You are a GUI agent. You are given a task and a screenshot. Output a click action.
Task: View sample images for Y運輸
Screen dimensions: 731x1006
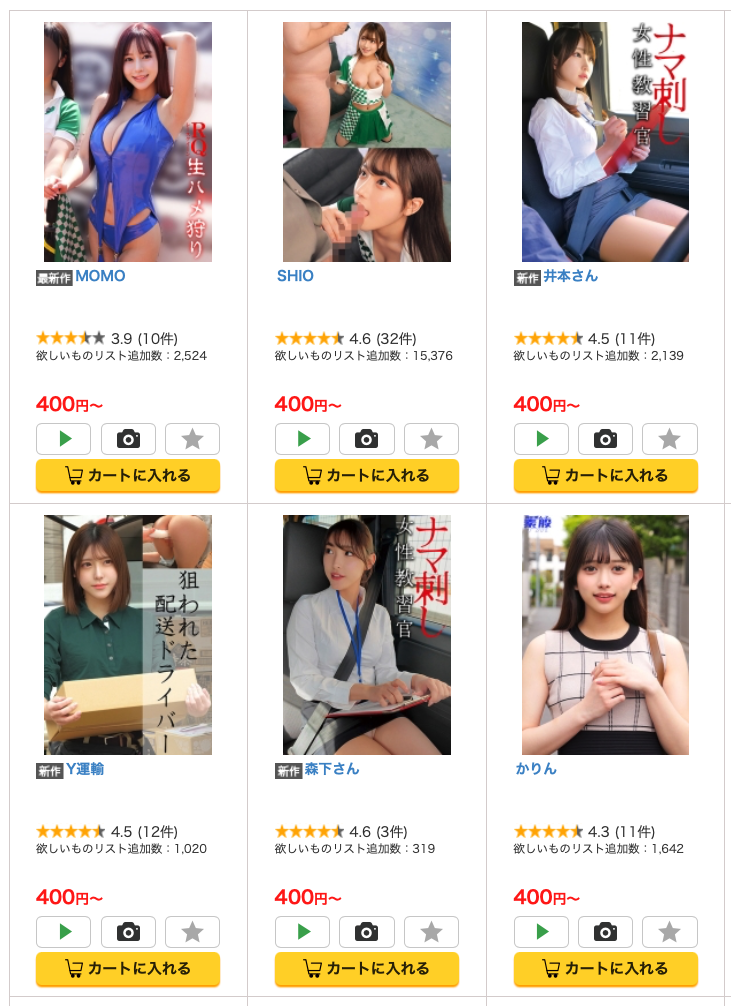pyautogui.click(x=128, y=932)
